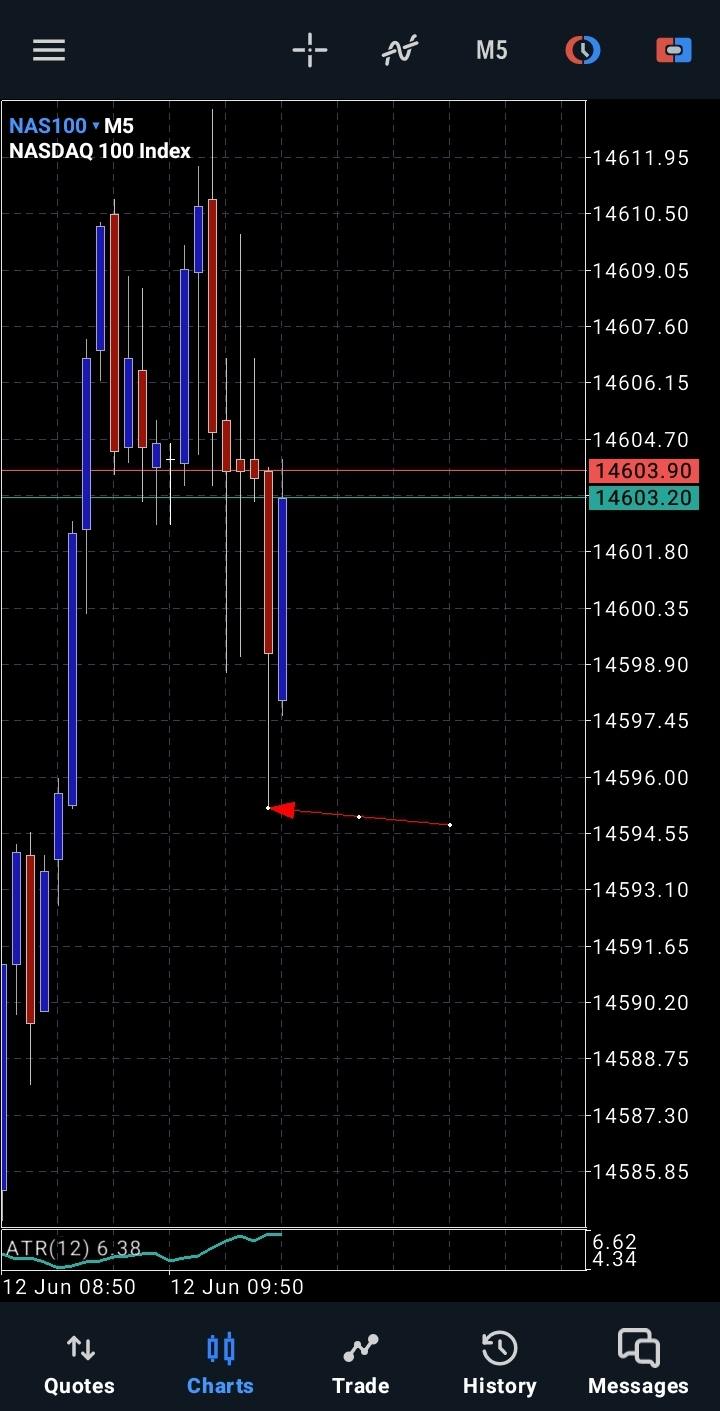The image size is (720, 1411).
Task: Open the M5 timeframe selector
Action: 491,50
